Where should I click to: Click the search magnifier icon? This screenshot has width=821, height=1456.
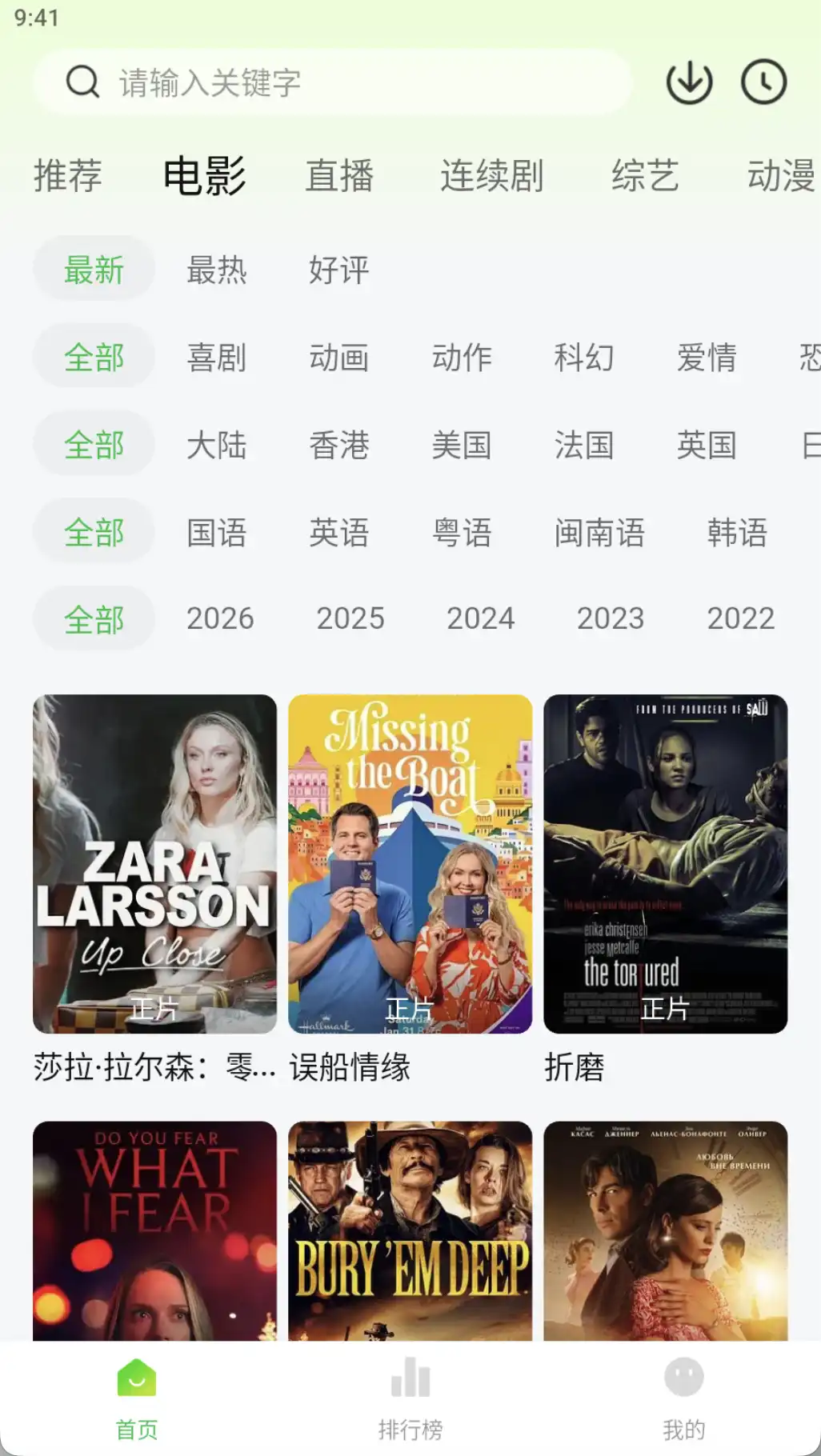click(81, 81)
